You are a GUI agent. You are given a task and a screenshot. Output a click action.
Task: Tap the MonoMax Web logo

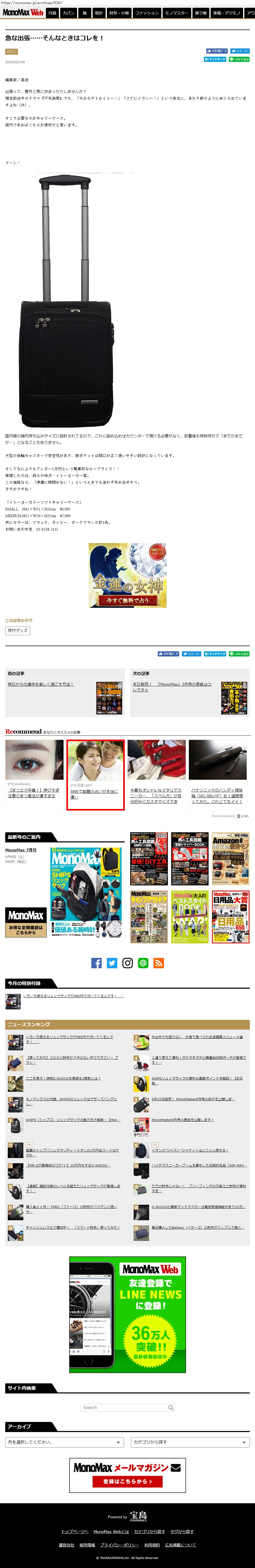coord(23,12)
